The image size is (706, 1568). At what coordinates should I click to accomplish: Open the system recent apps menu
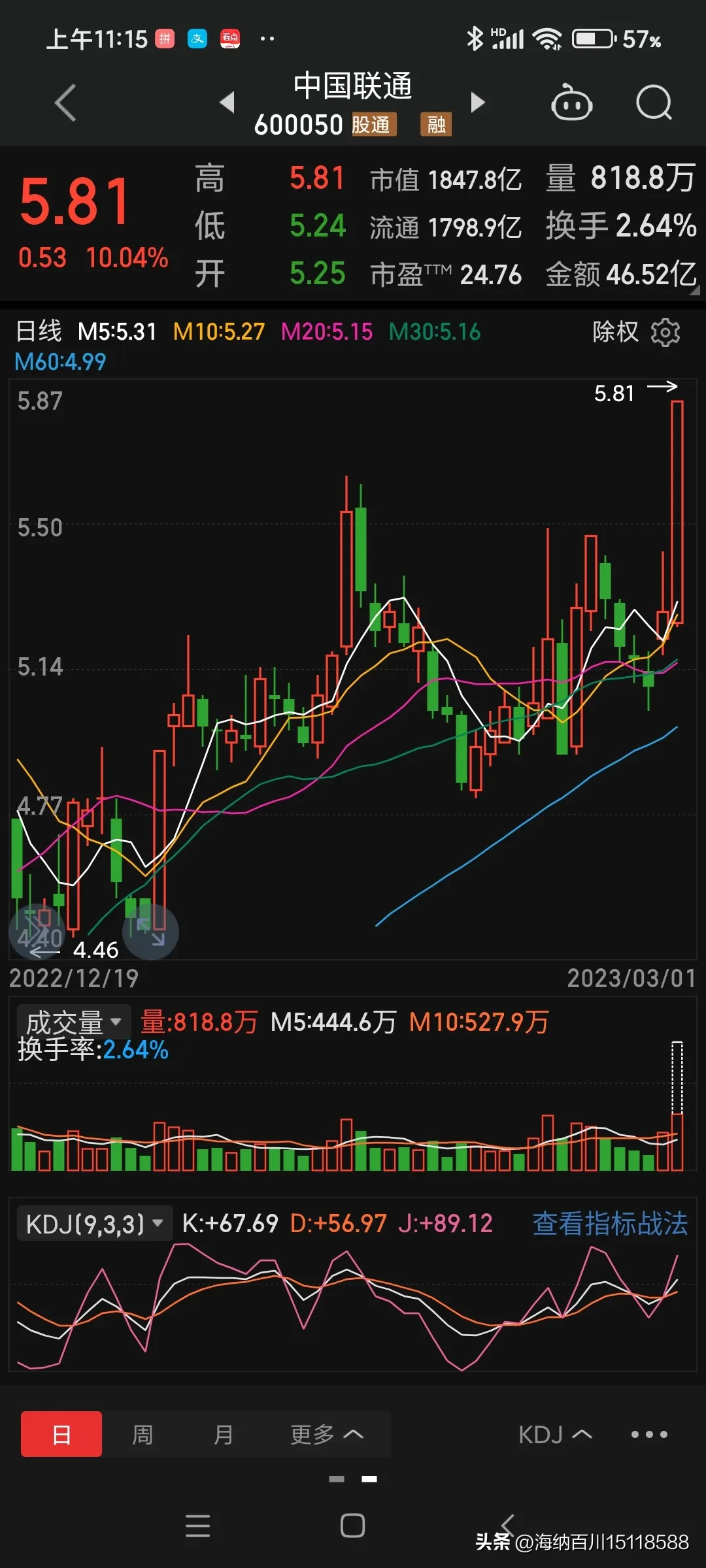pyautogui.click(x=197, y=1526)
